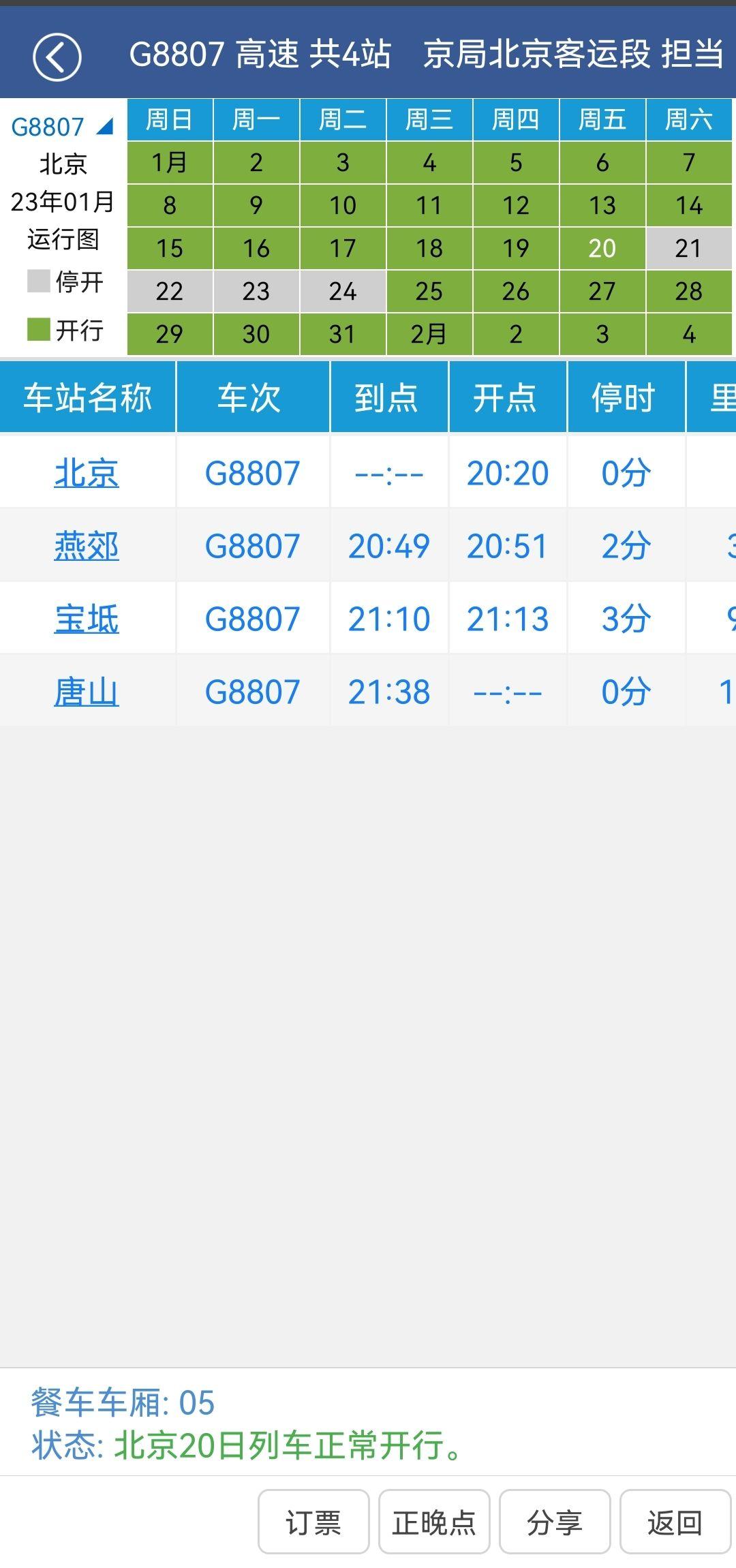
Task: Go back using the circled arrow icon
Action: click(57, 57)
